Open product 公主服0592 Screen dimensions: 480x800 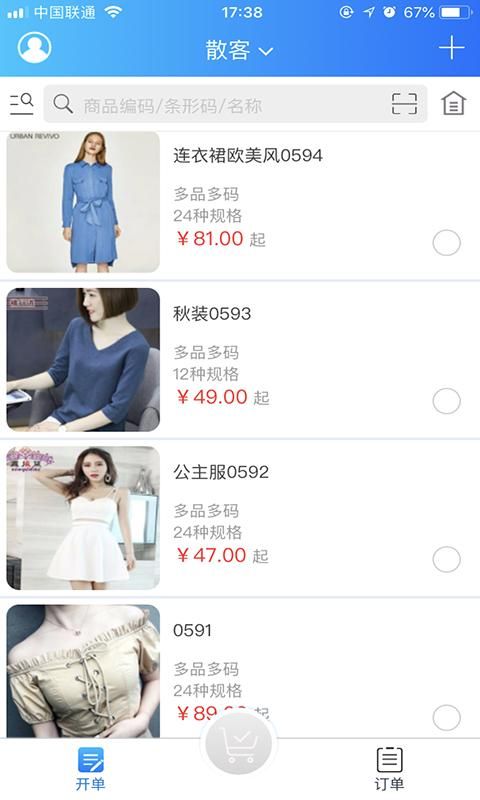(x=240, y=518)
